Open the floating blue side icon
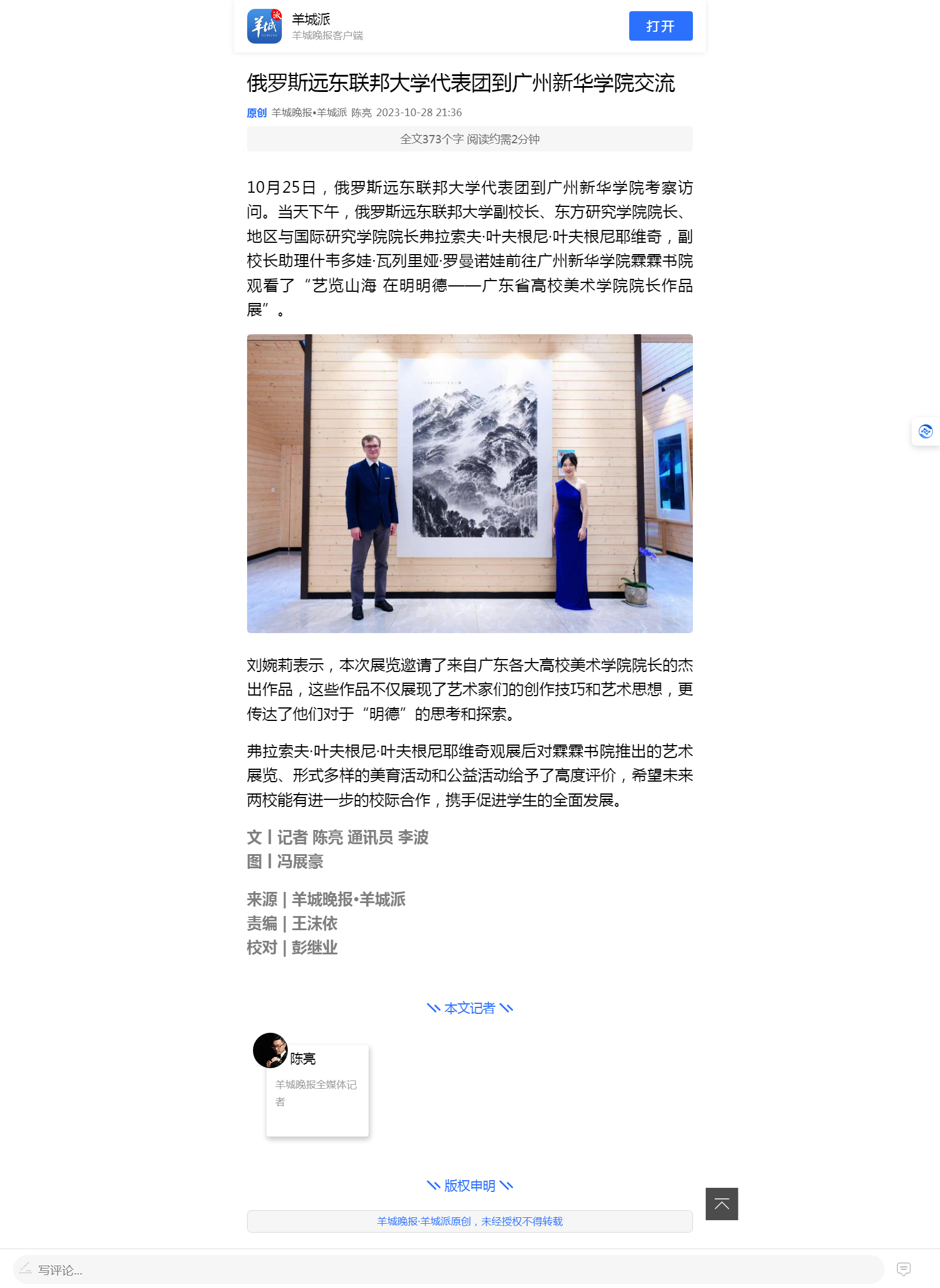The height and width of the screenshot is (1288, 940). coord(925,431)
